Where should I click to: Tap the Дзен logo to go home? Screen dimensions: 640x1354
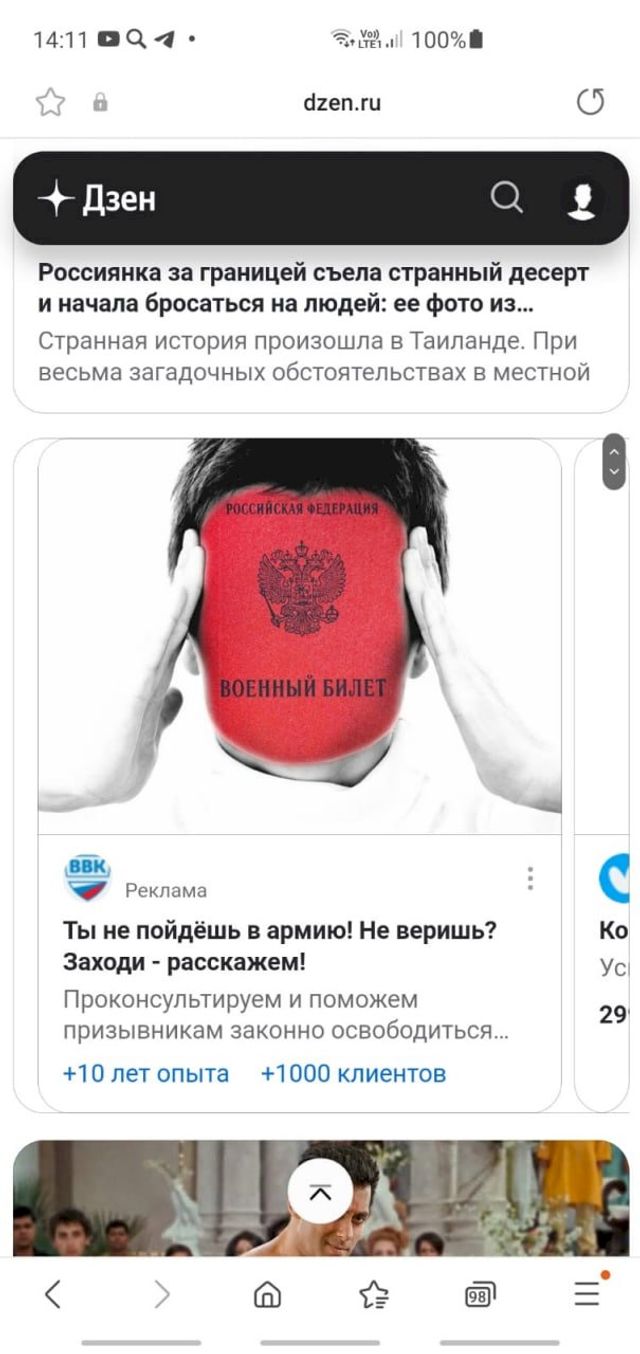pos(97,199)
